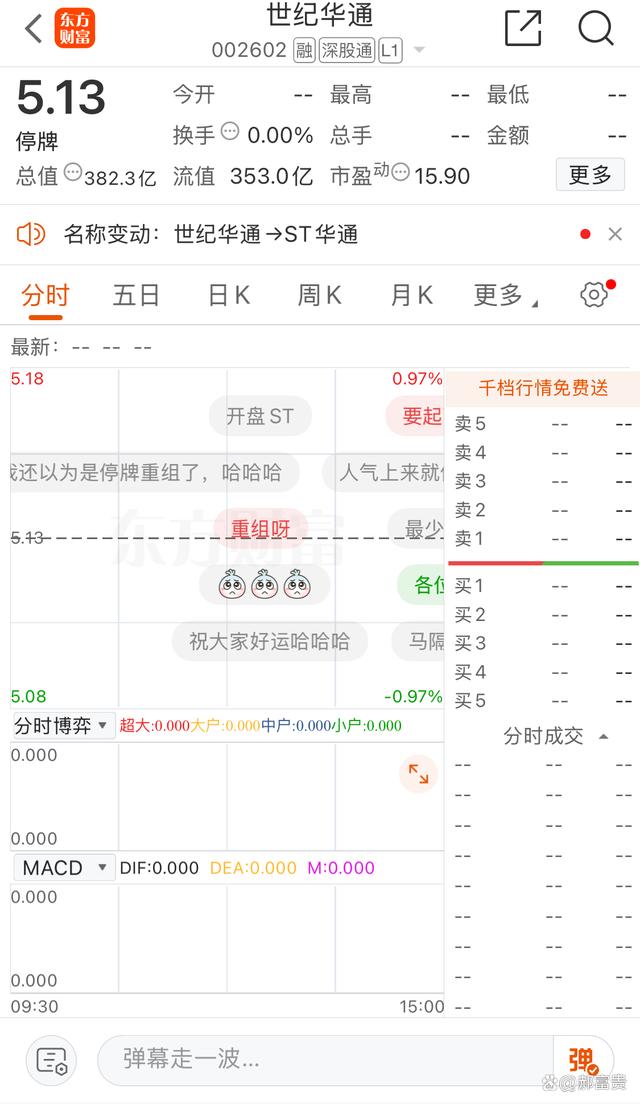Expand the chart to full screen
The image size is (640, 1105).
(x=419, y=773)
